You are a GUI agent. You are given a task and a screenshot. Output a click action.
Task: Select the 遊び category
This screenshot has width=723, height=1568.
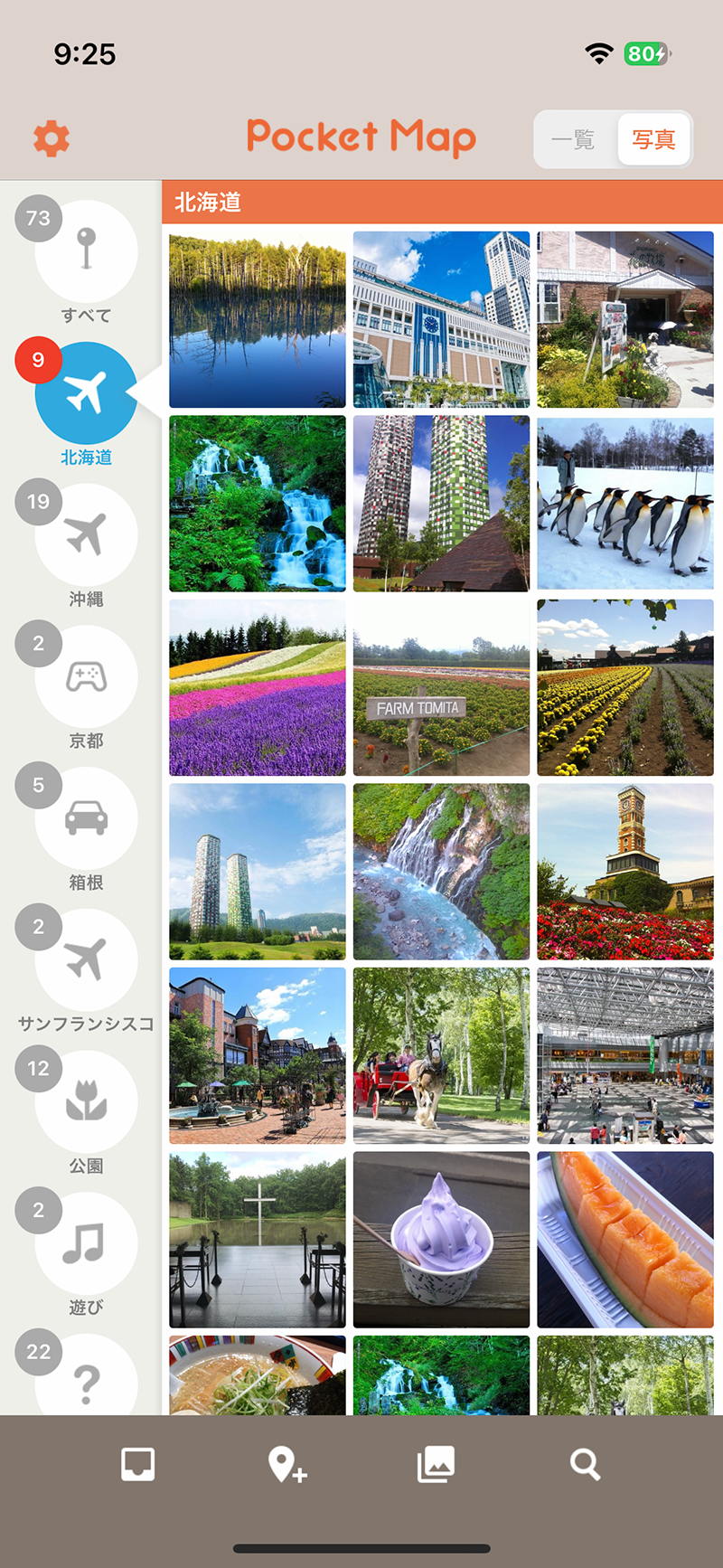[86, 1243]
